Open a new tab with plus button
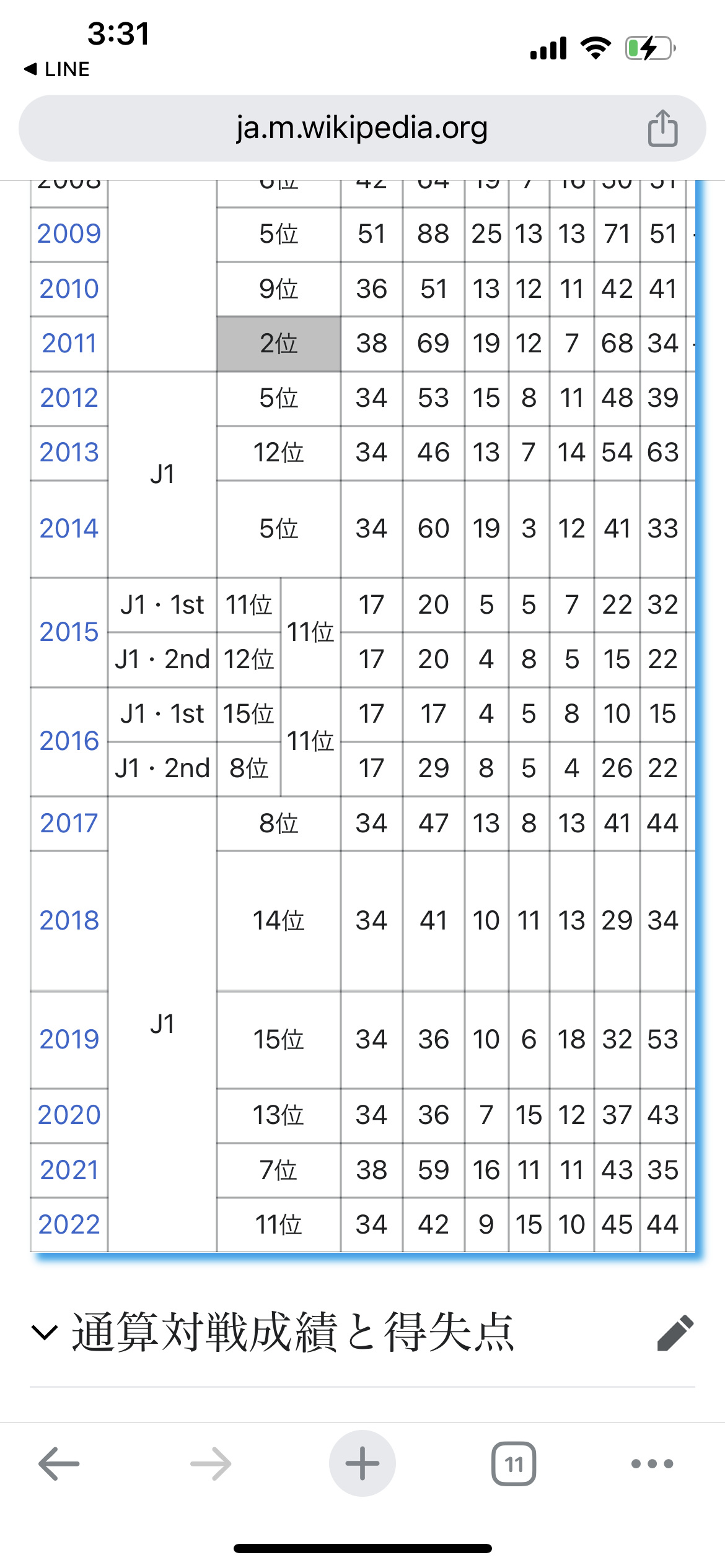 [x=362, y=1463]
